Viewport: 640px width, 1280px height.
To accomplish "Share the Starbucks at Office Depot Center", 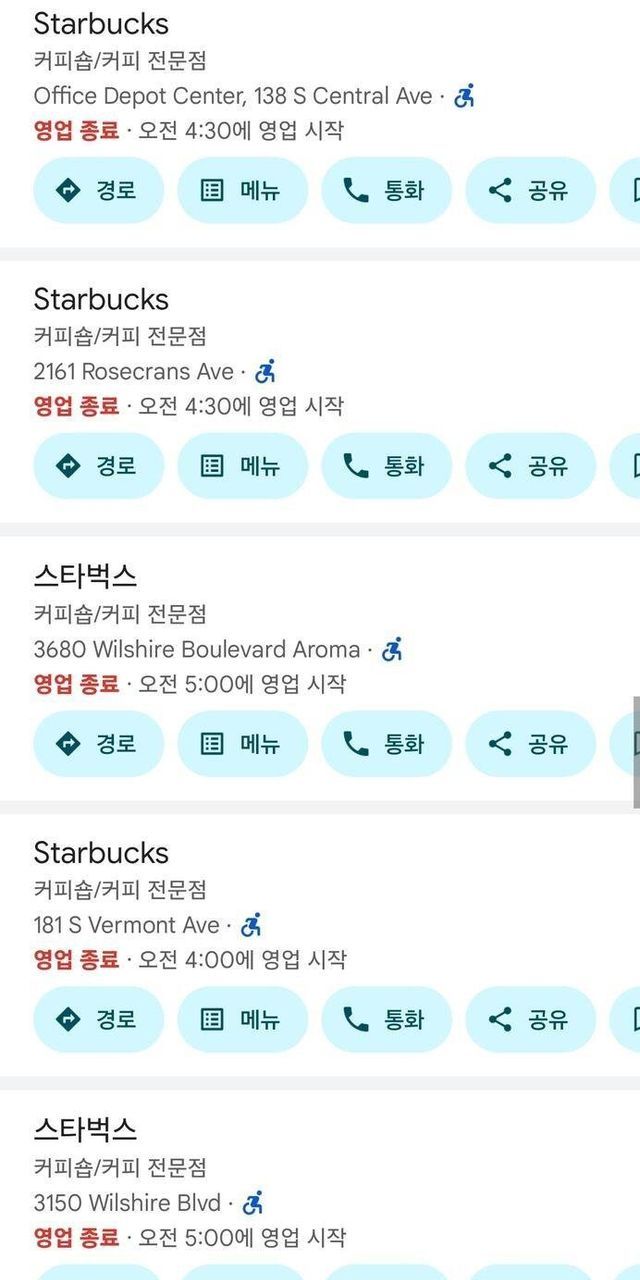I will [530, 190].
